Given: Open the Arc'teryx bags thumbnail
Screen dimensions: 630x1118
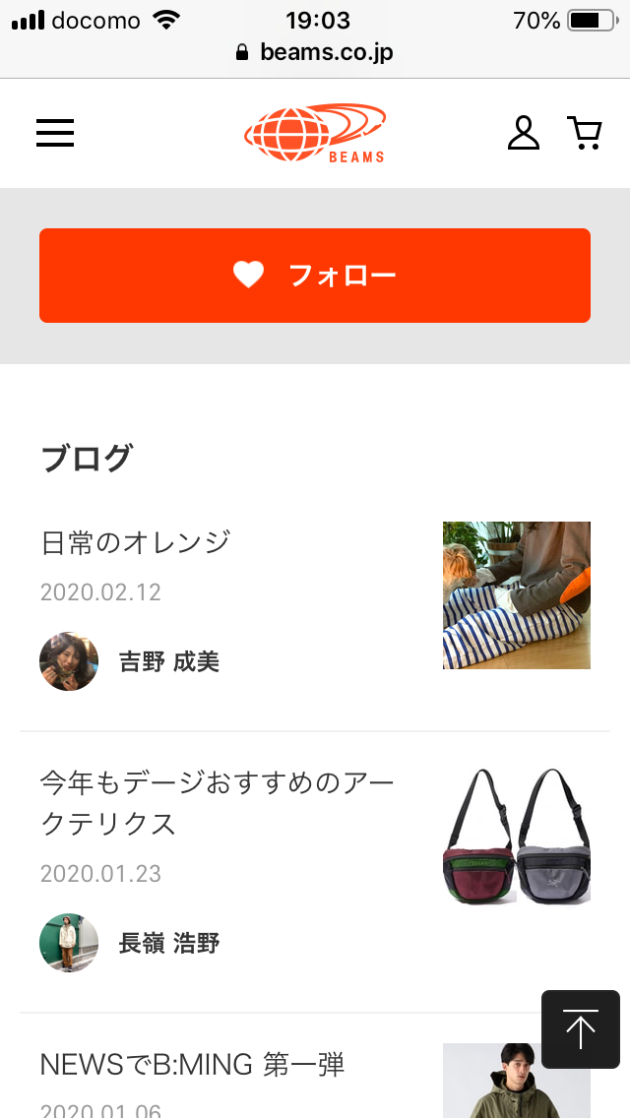Looking at the screenshot, I should pyautogui.click(x=516, y=837).
